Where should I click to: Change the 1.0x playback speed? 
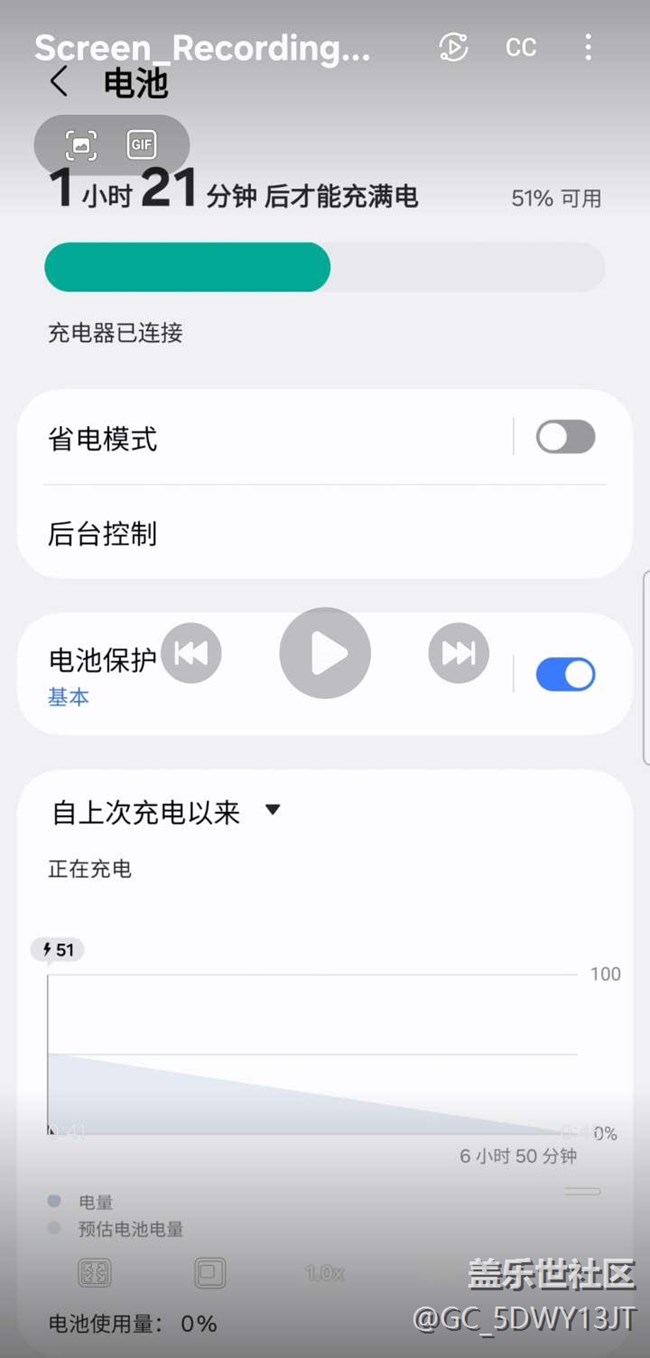pos(325,1273)
